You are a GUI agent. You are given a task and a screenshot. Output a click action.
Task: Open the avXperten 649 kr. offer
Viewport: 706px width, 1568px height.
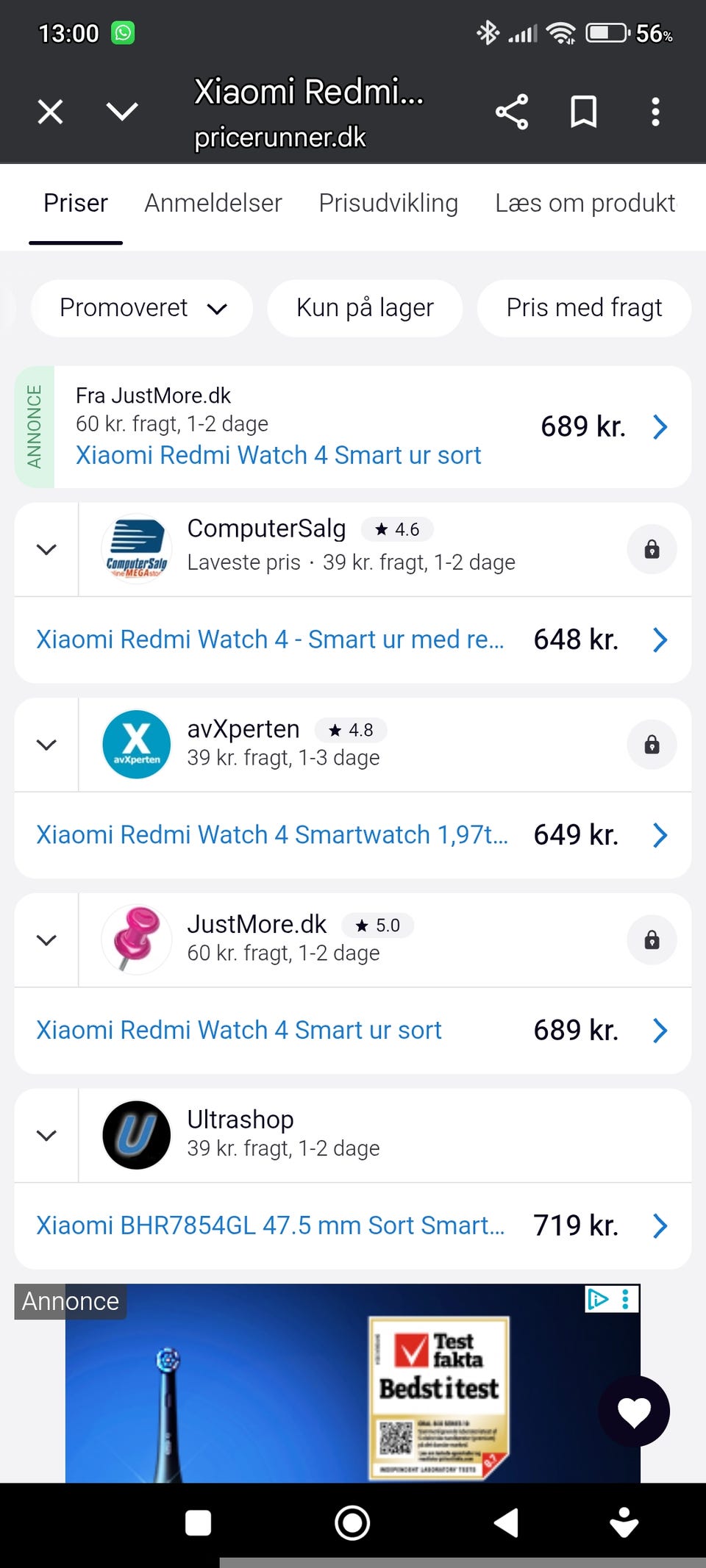(x=353, y=835)
